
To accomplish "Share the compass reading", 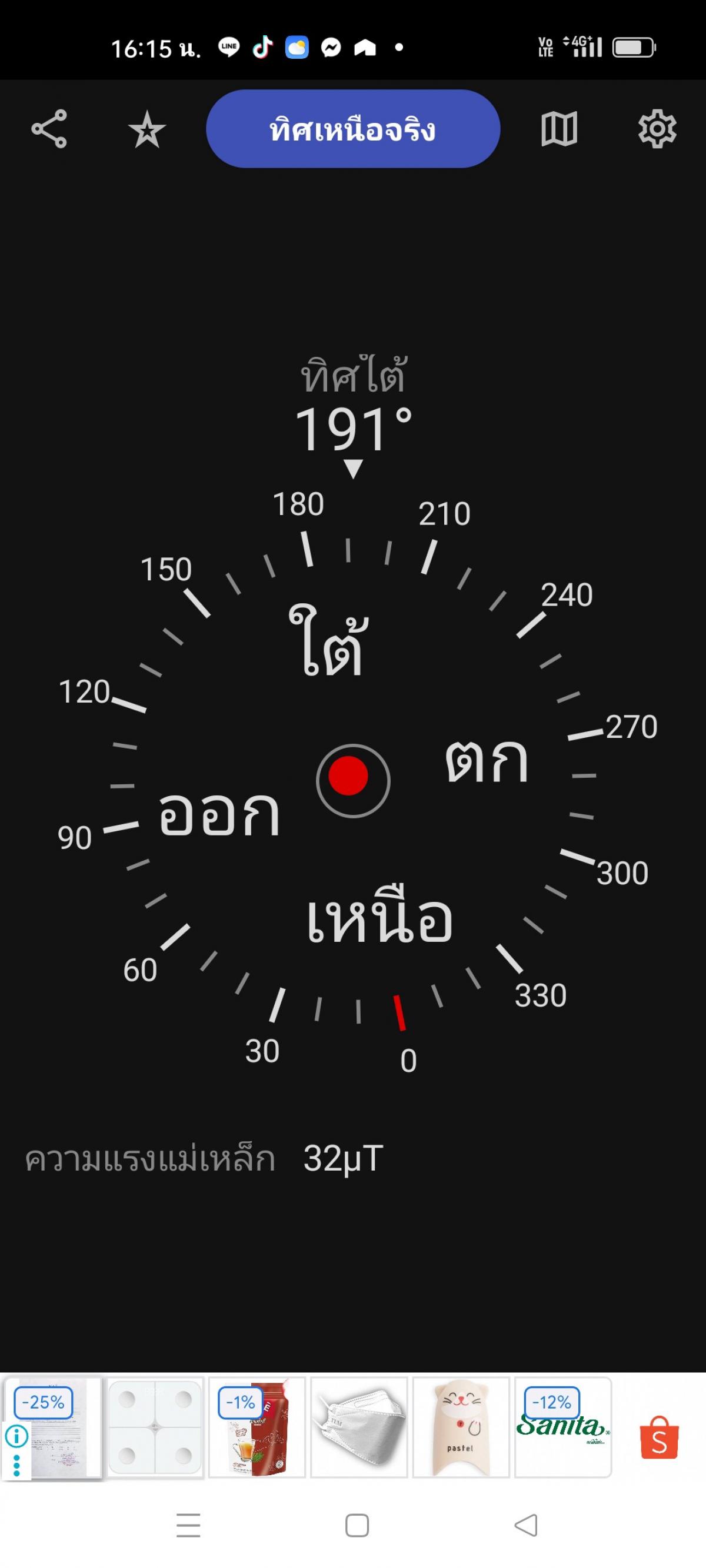I will (49, 128).
